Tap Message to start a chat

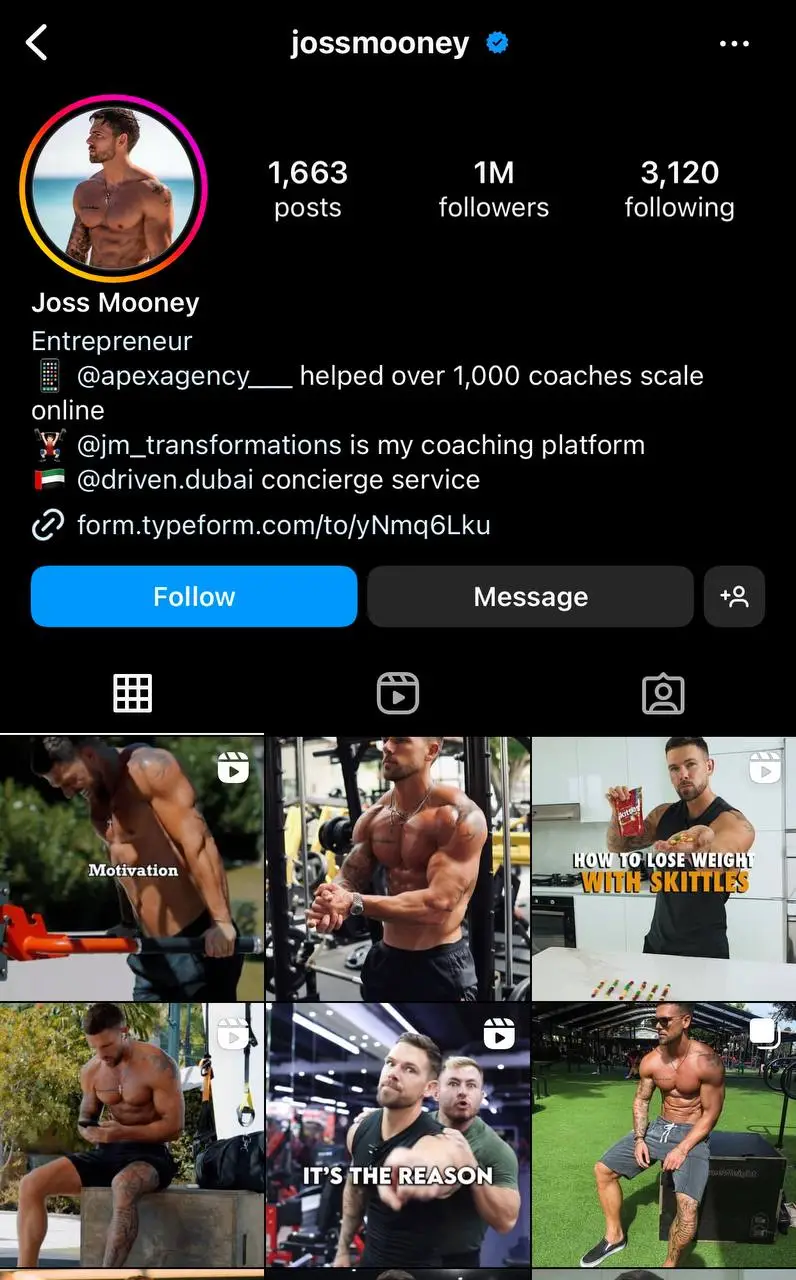click(x=530, y=596)
